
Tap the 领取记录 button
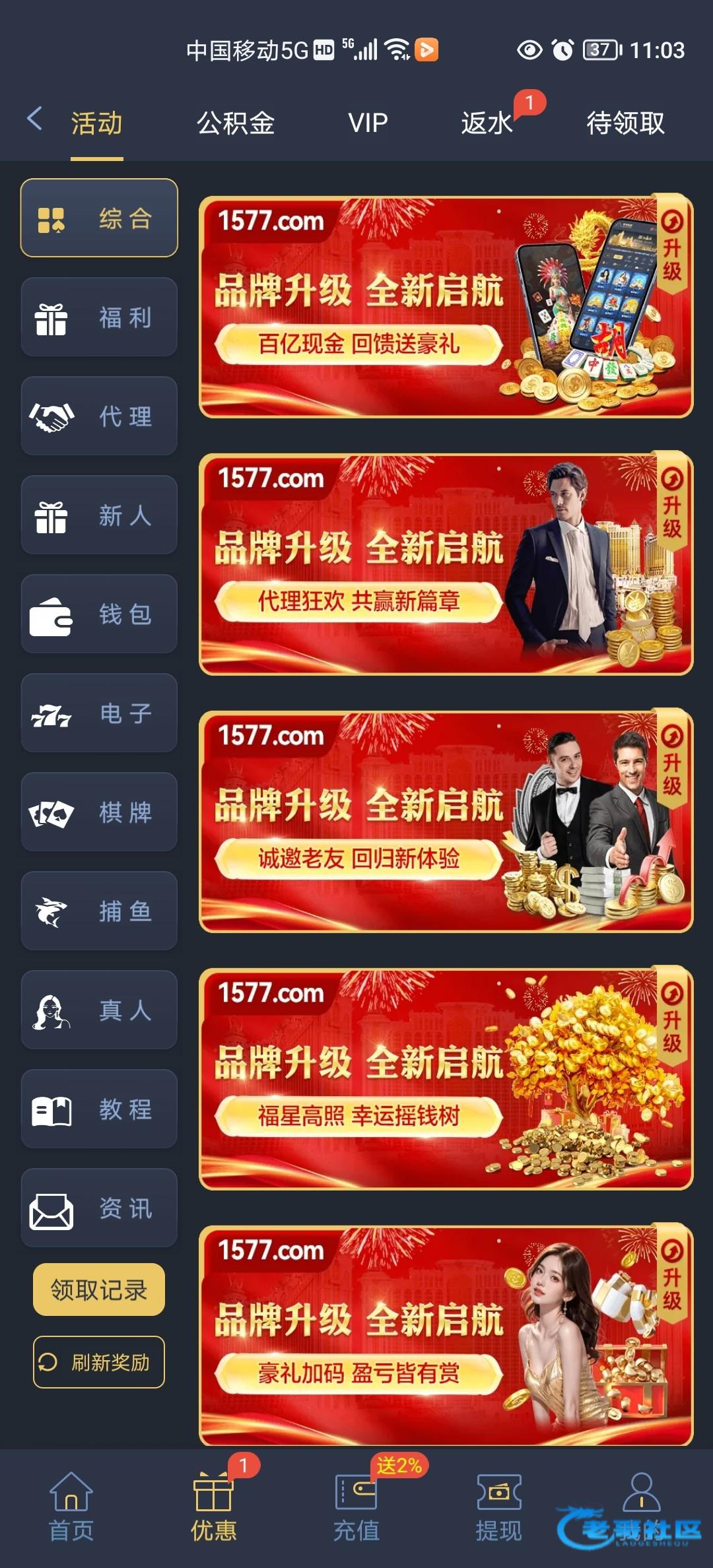(x=99, y=1290)
